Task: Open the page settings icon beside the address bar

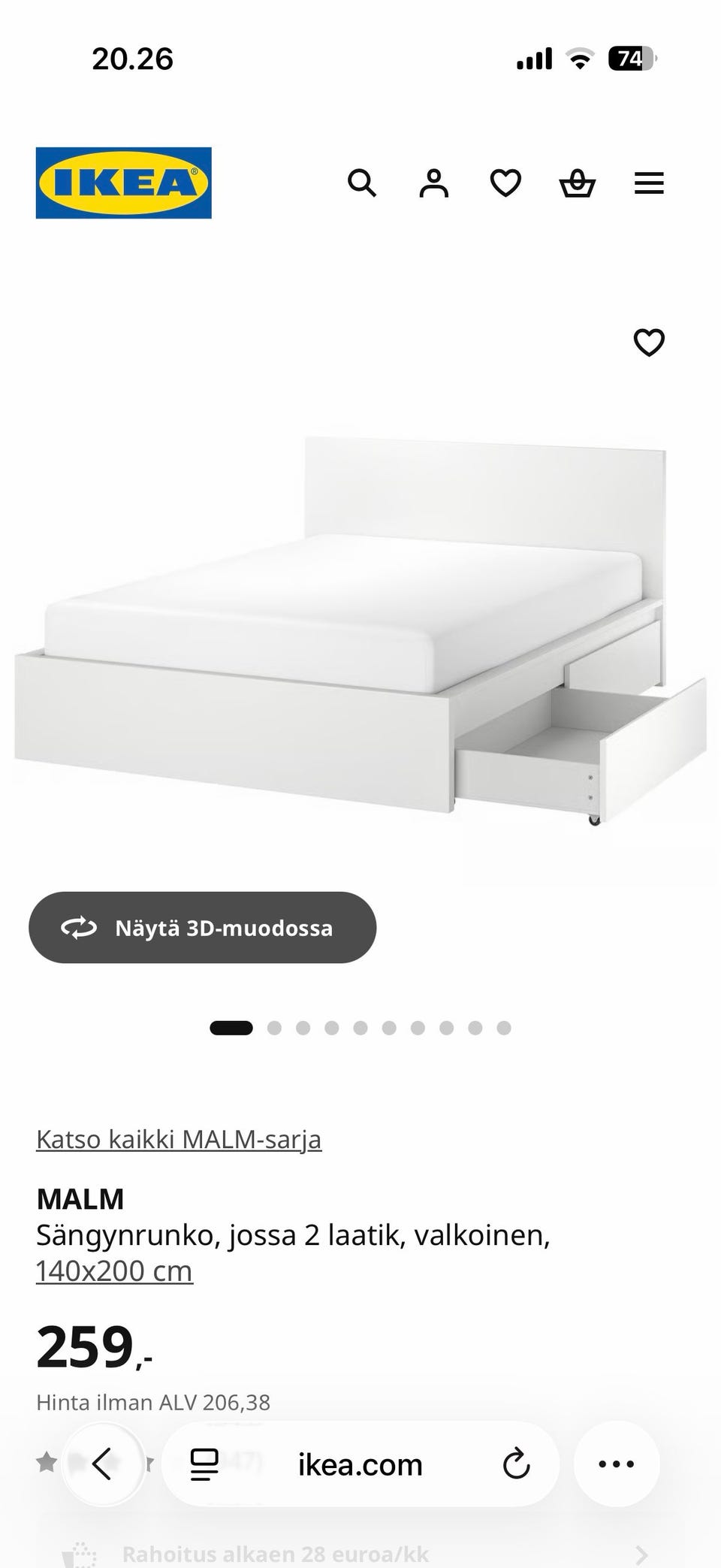Action: click(203, 1464)
